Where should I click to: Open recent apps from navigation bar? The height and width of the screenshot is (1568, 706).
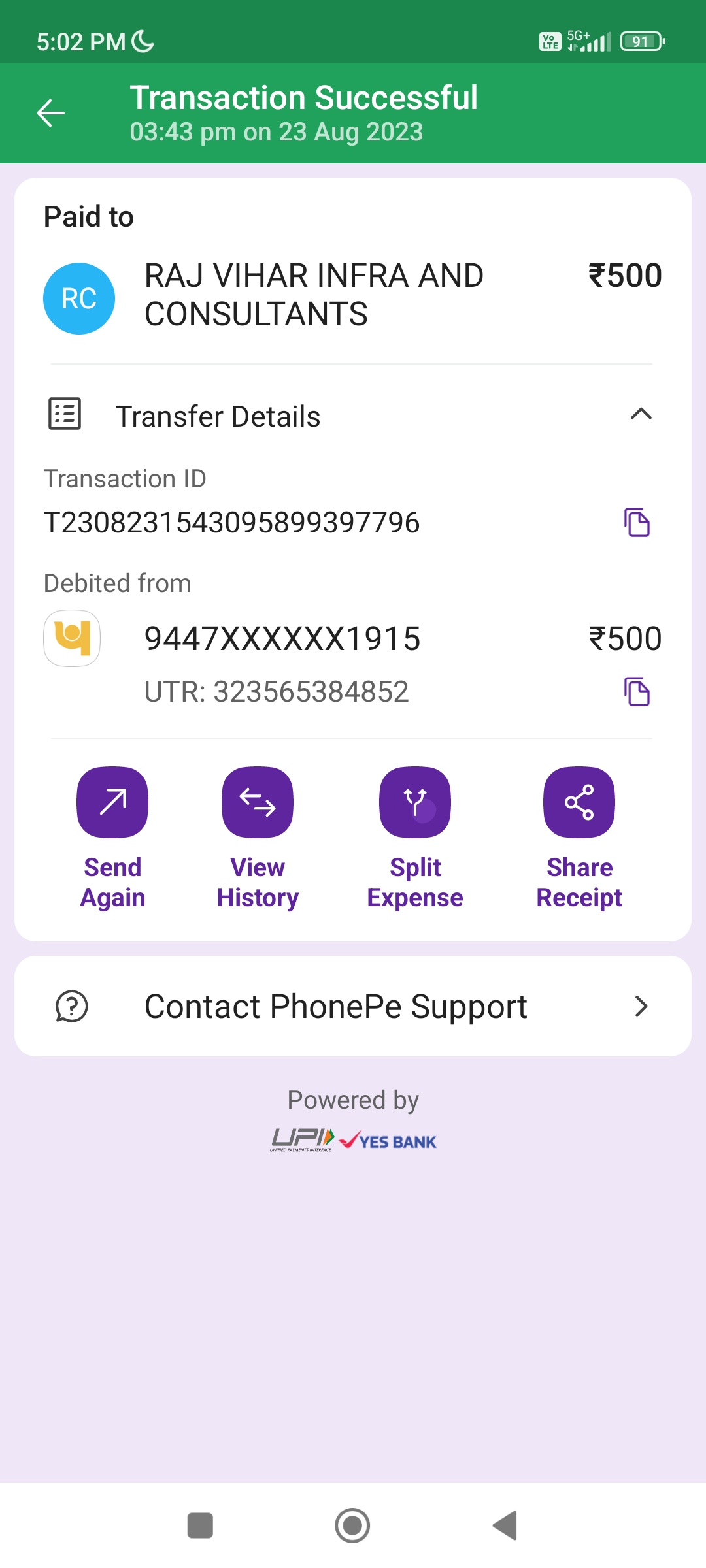click(200, 1526)
